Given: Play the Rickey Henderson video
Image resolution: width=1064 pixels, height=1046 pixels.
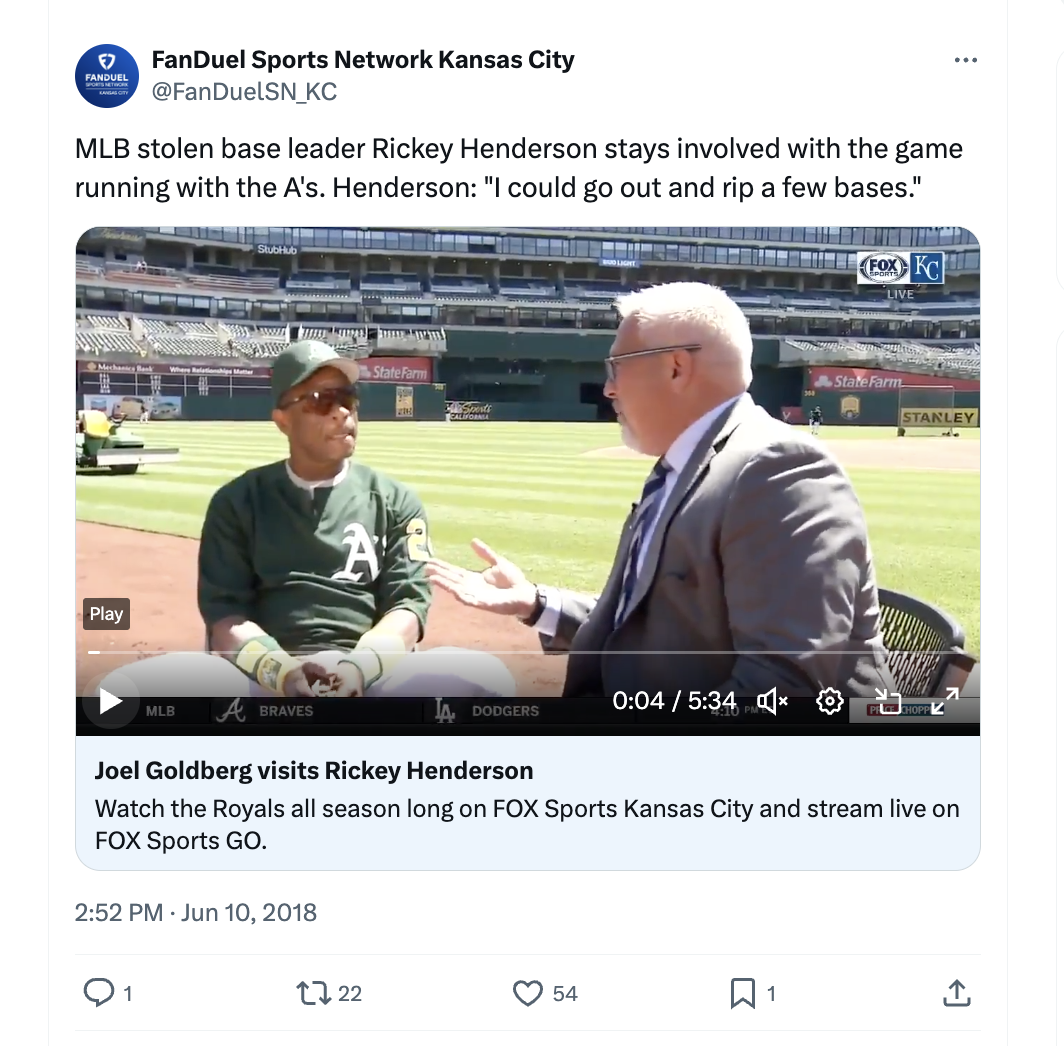Looking at the screenshot, I should 111,701.
